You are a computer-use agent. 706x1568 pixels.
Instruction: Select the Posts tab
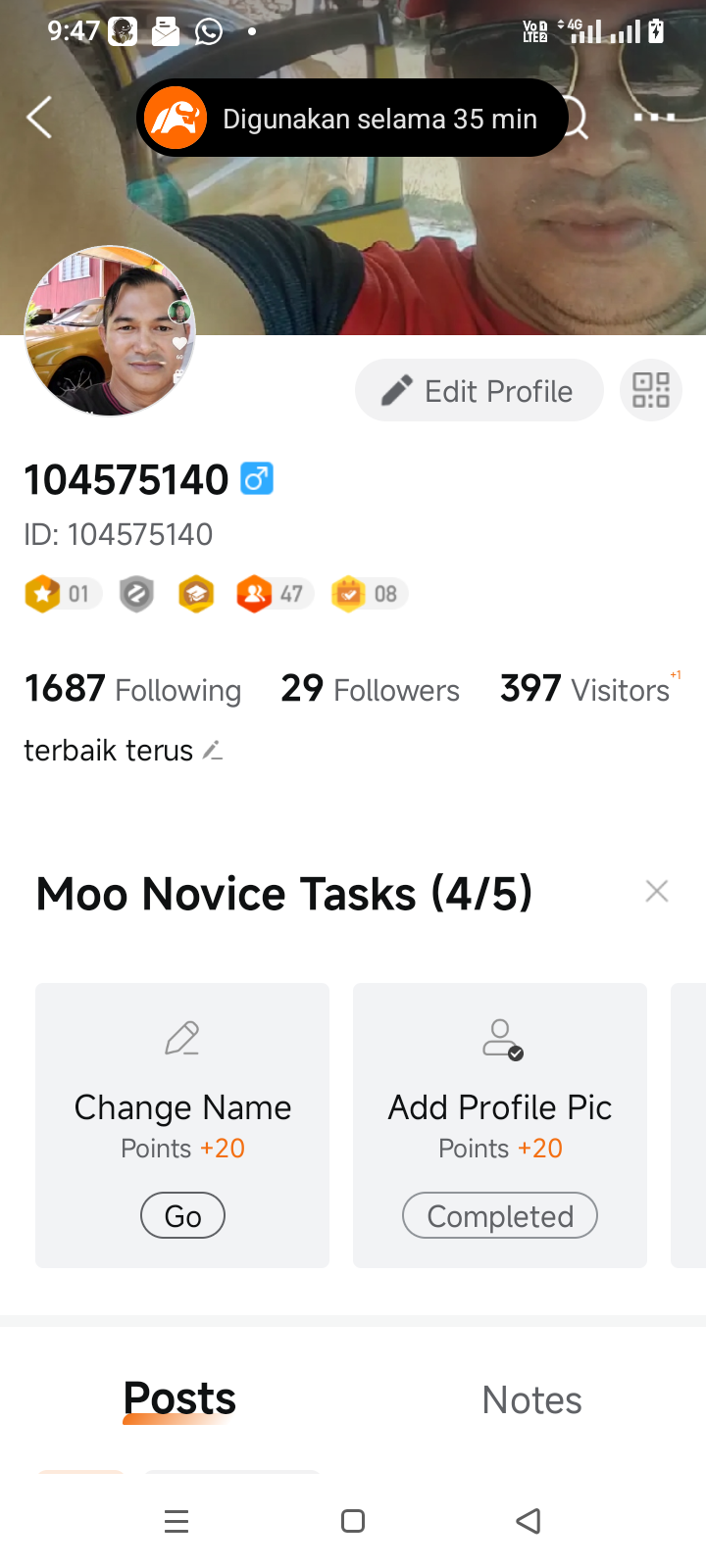click(179, 1398)
